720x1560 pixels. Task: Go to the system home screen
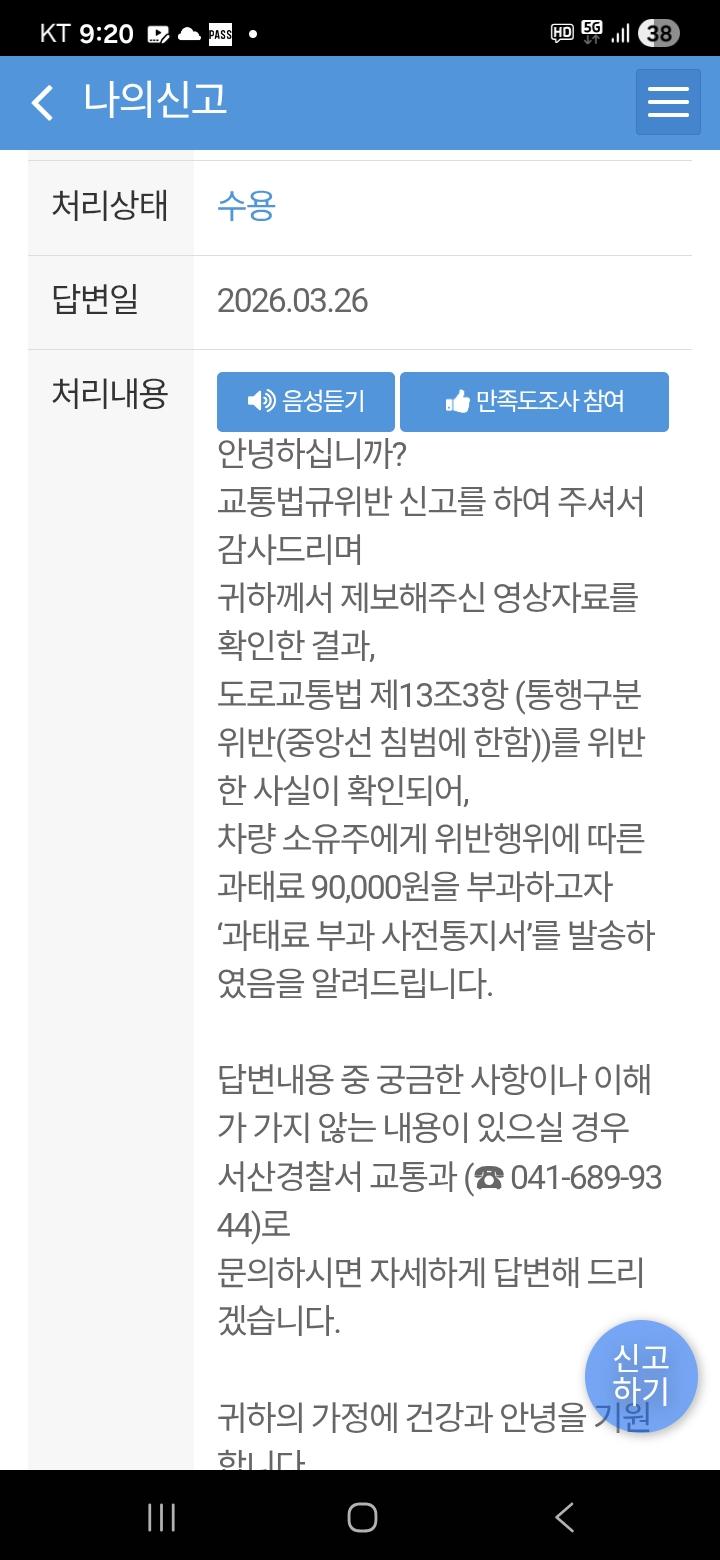[361, 1517]
